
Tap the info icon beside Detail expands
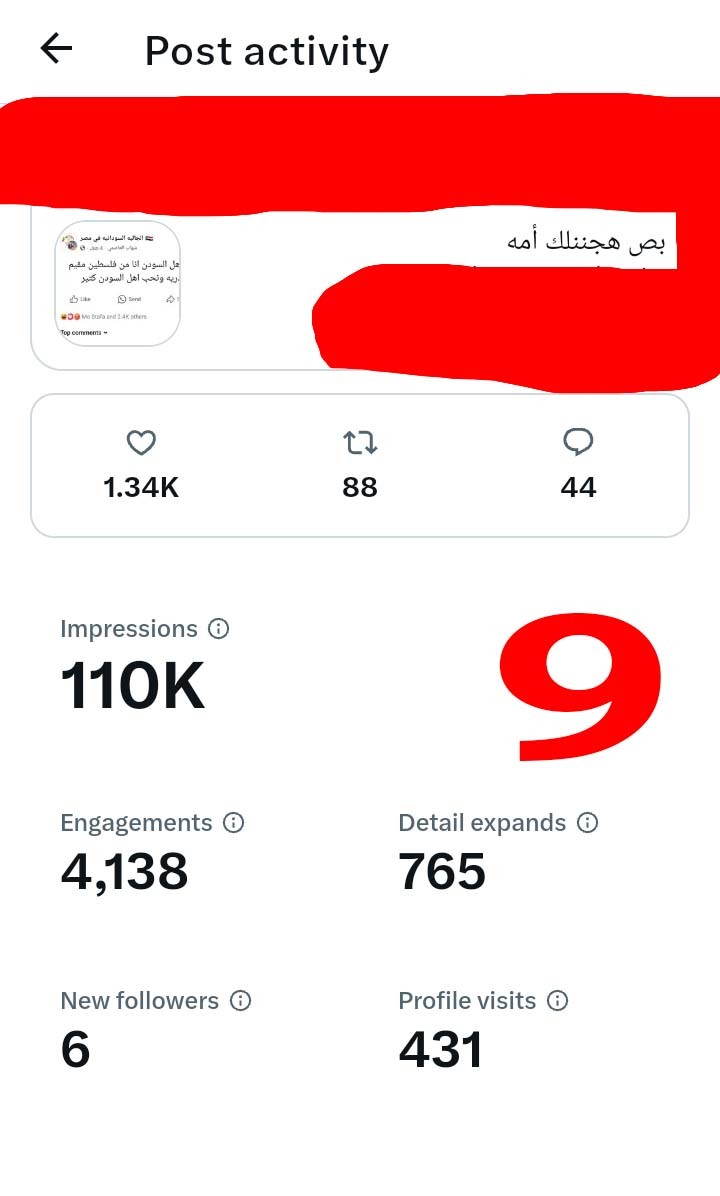click(588, 823)
